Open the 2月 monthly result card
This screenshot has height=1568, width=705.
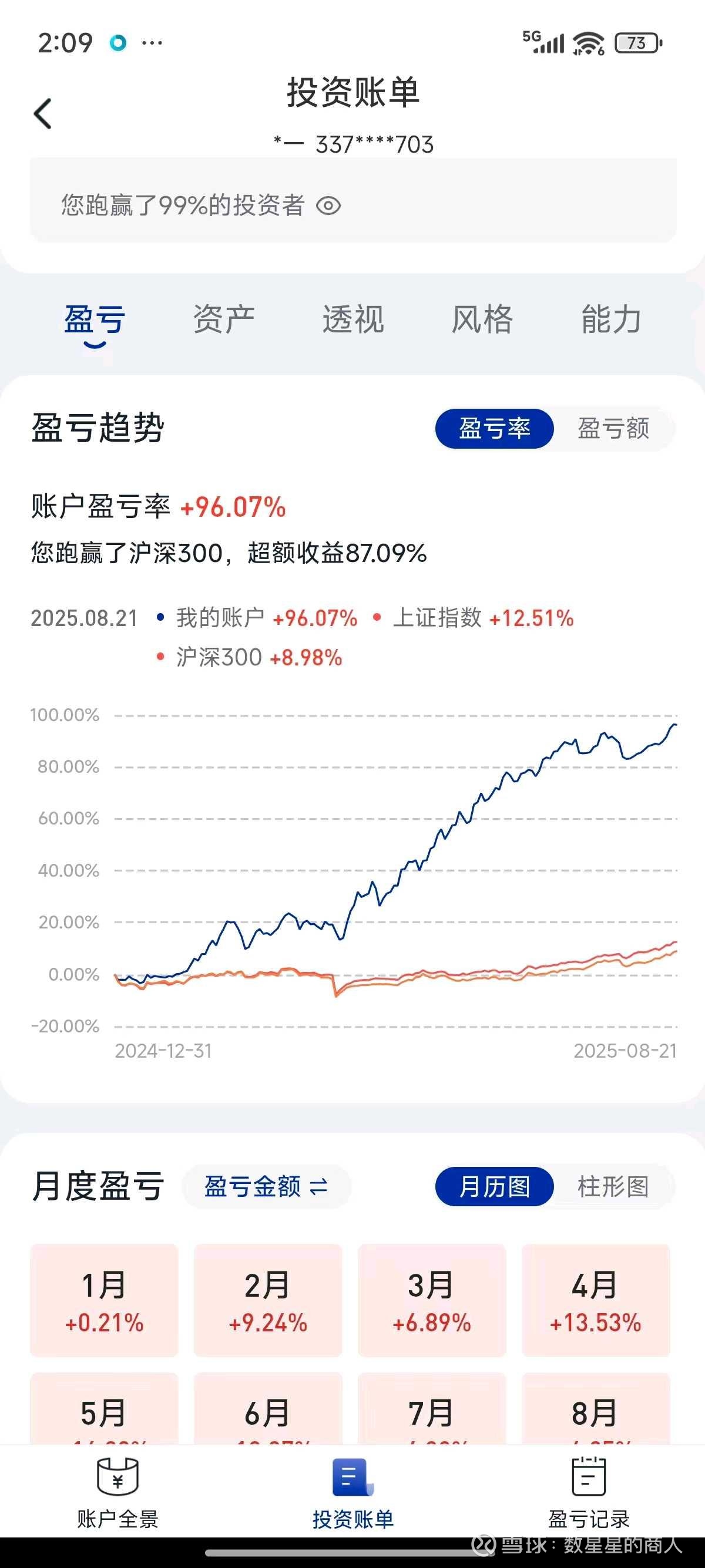coord(268,1300)
